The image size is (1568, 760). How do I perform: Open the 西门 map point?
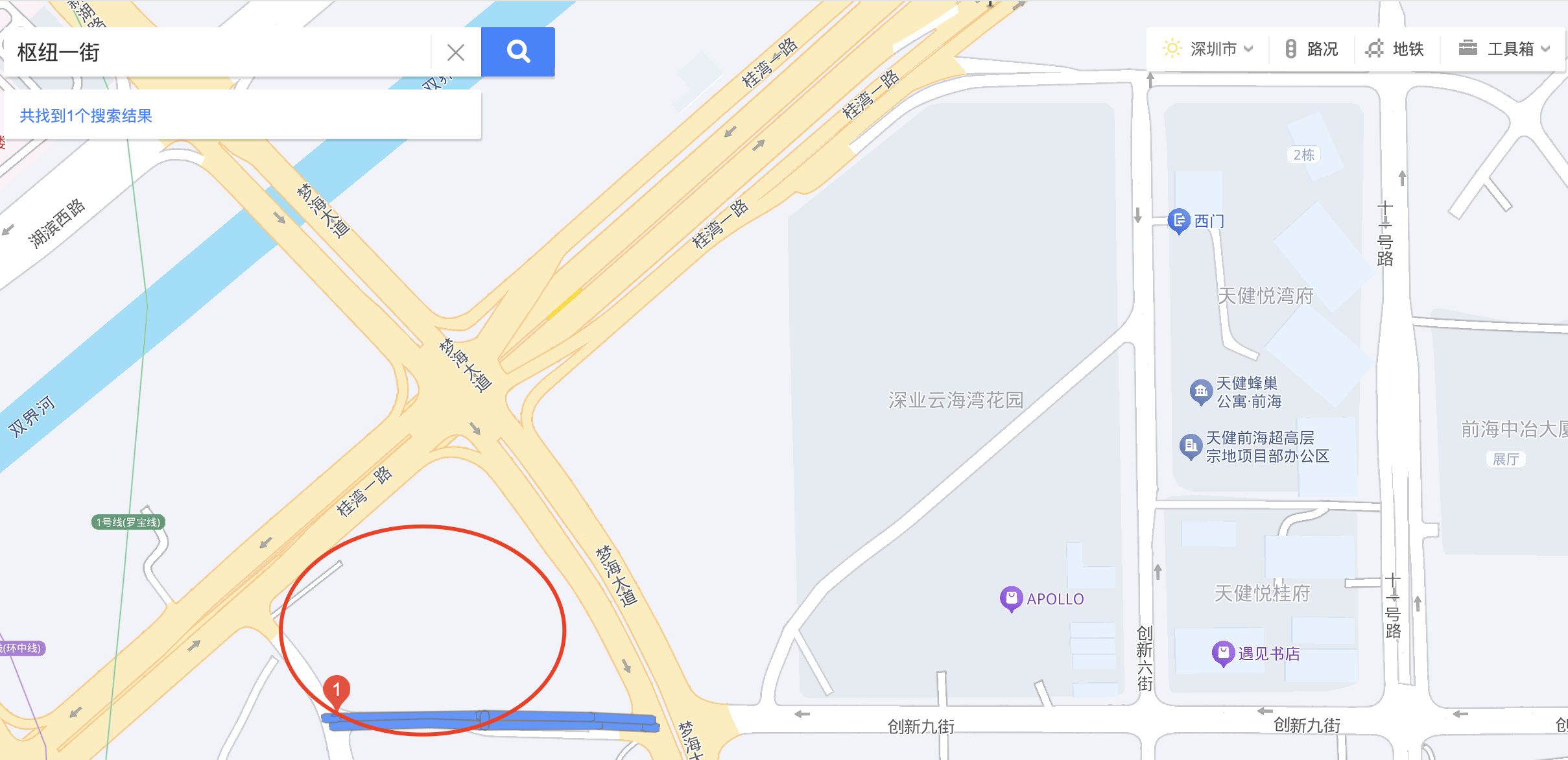[x=1179, y=220]
